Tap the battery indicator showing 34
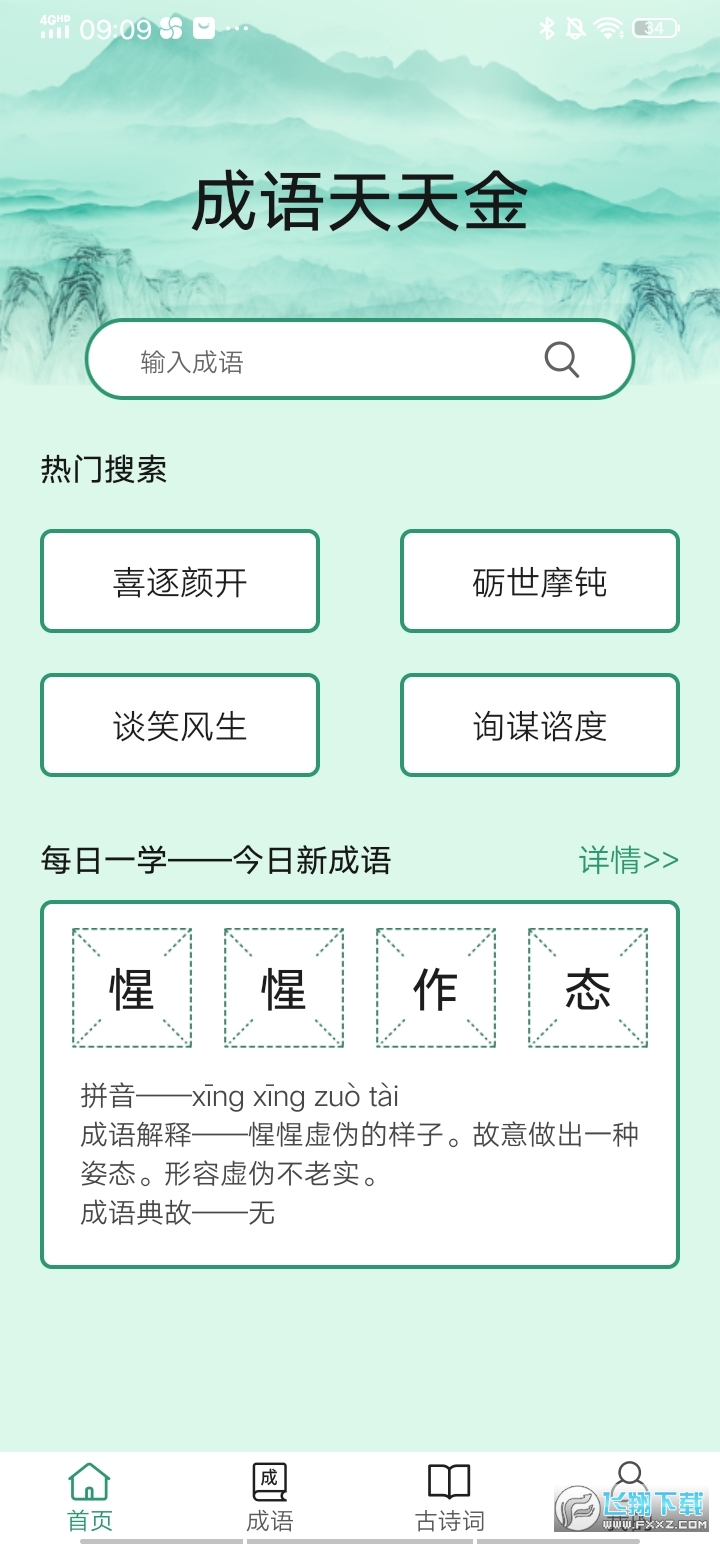This screenshot has height=1544, width=720. pos(654,27)
